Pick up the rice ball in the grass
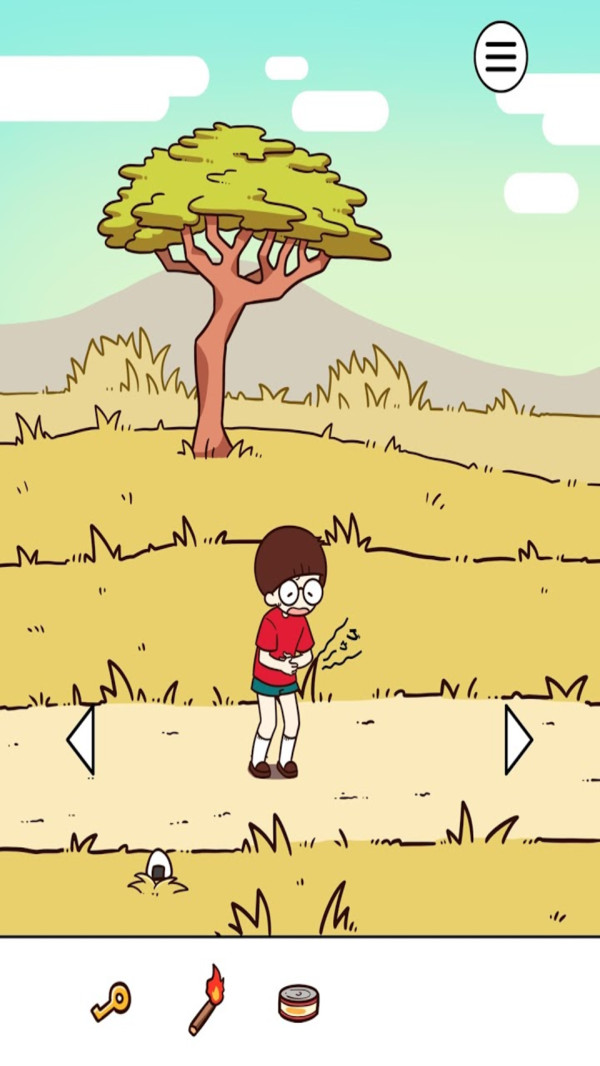This screenshot has height=1066, width=600. [159, 866]
